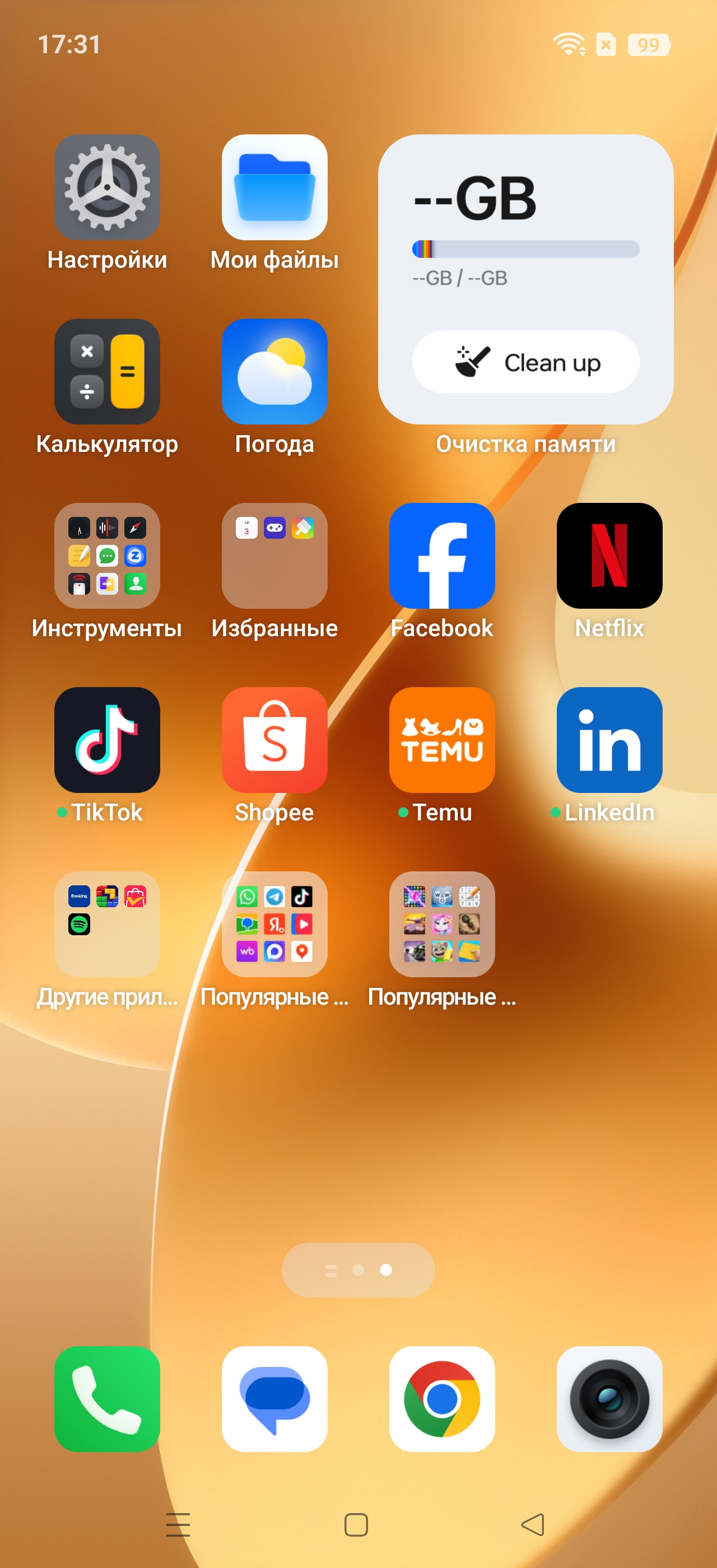Open the Phone dialer in the dock
This screenshot has height=1568, width=717.
pos(107,1399)
